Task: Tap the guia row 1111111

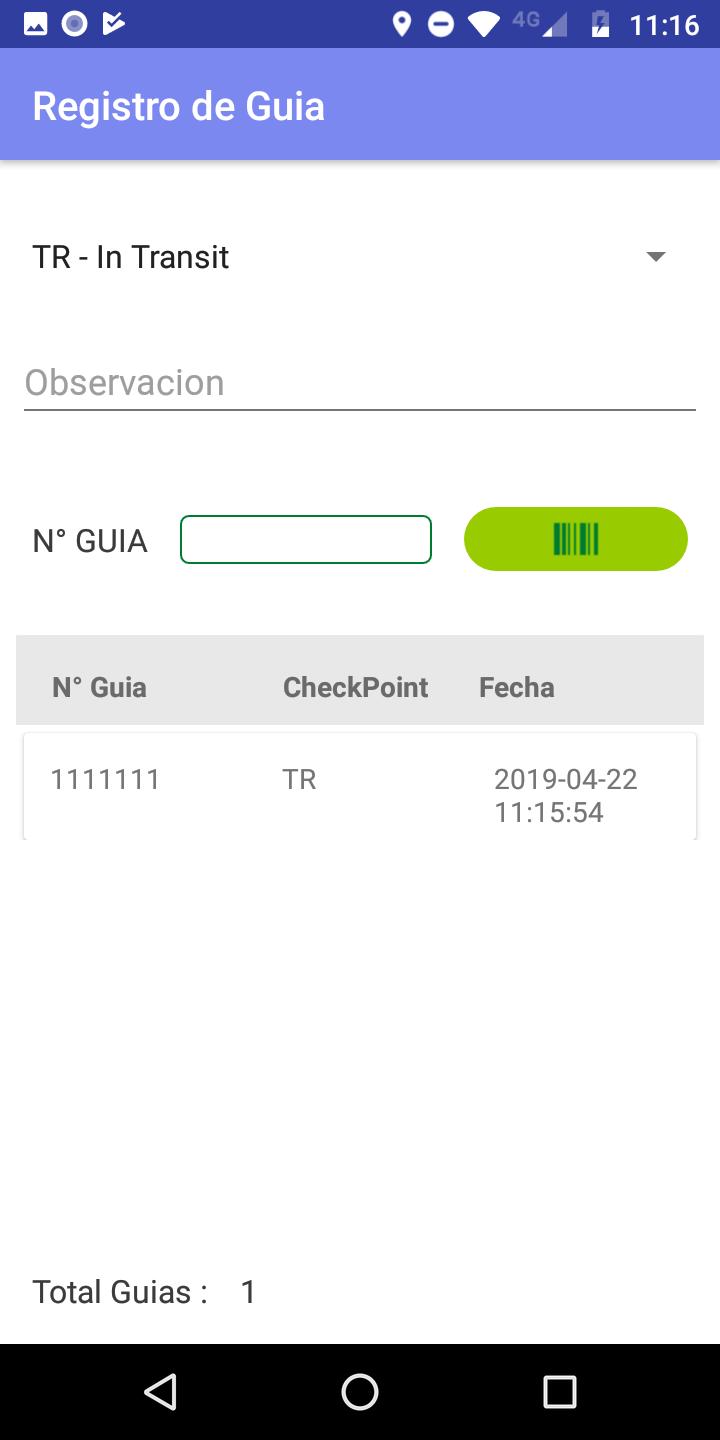Action: click(360, 786)
